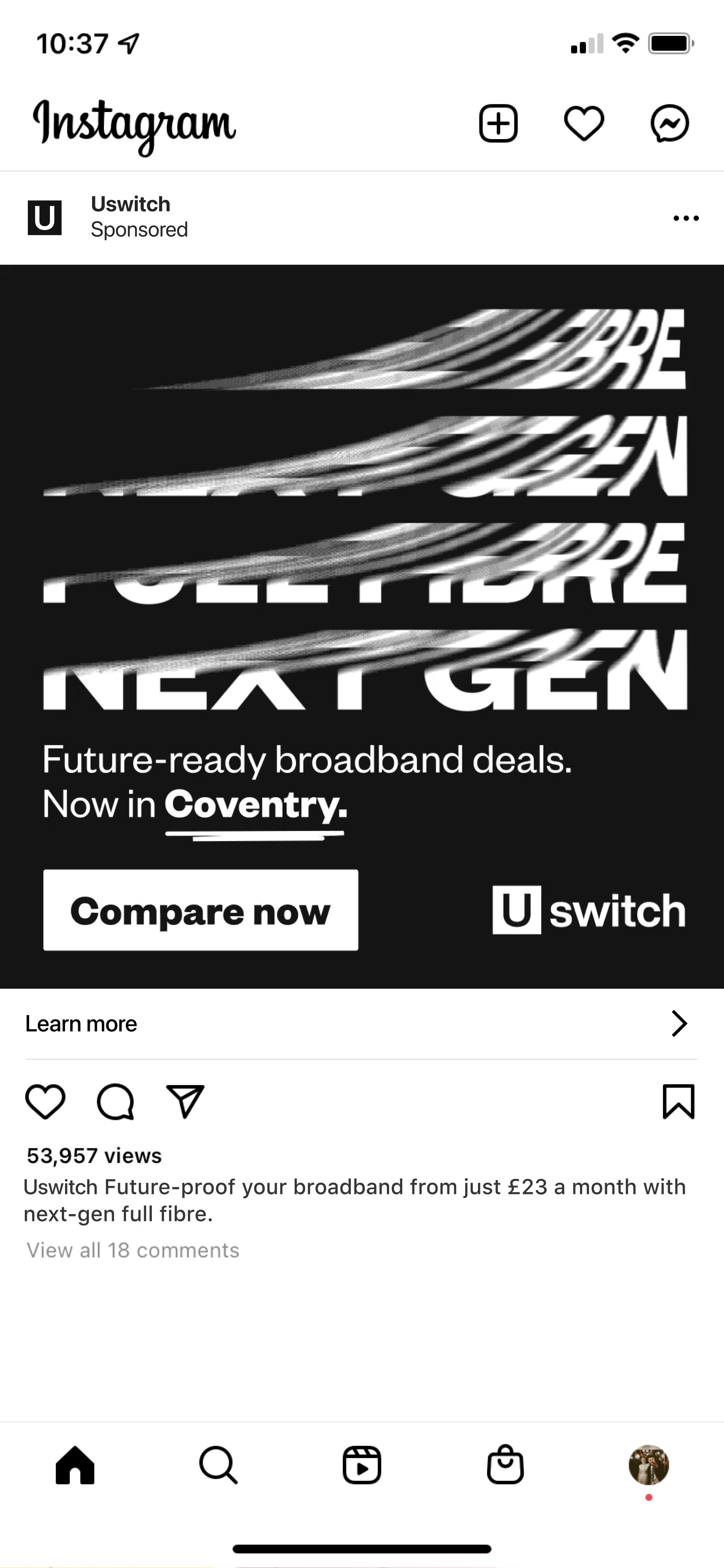
Task: Like the Uswitch sponsored post
Action: pos(45,1102)
